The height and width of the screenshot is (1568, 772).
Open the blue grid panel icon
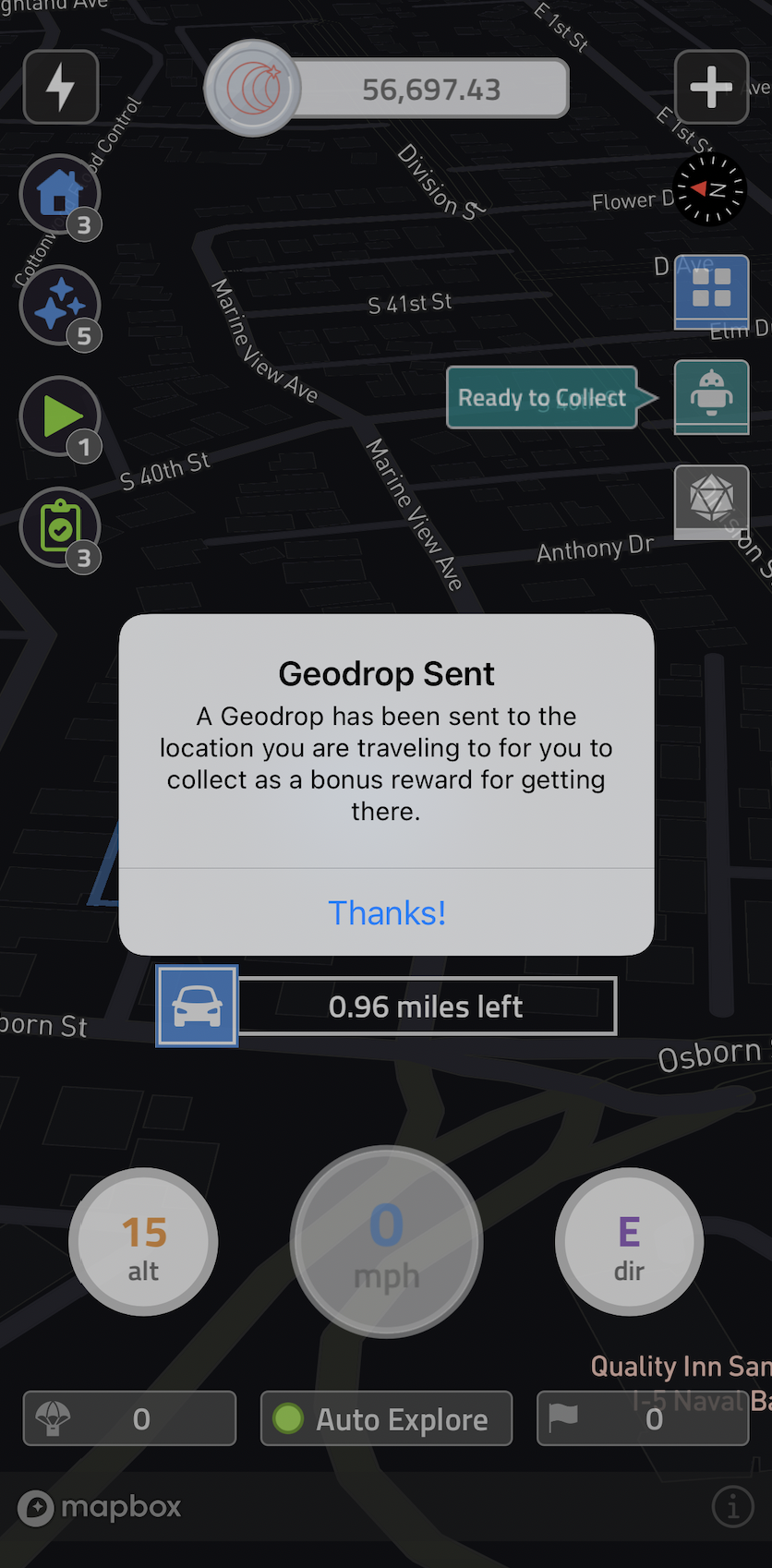tap(711, 292)
